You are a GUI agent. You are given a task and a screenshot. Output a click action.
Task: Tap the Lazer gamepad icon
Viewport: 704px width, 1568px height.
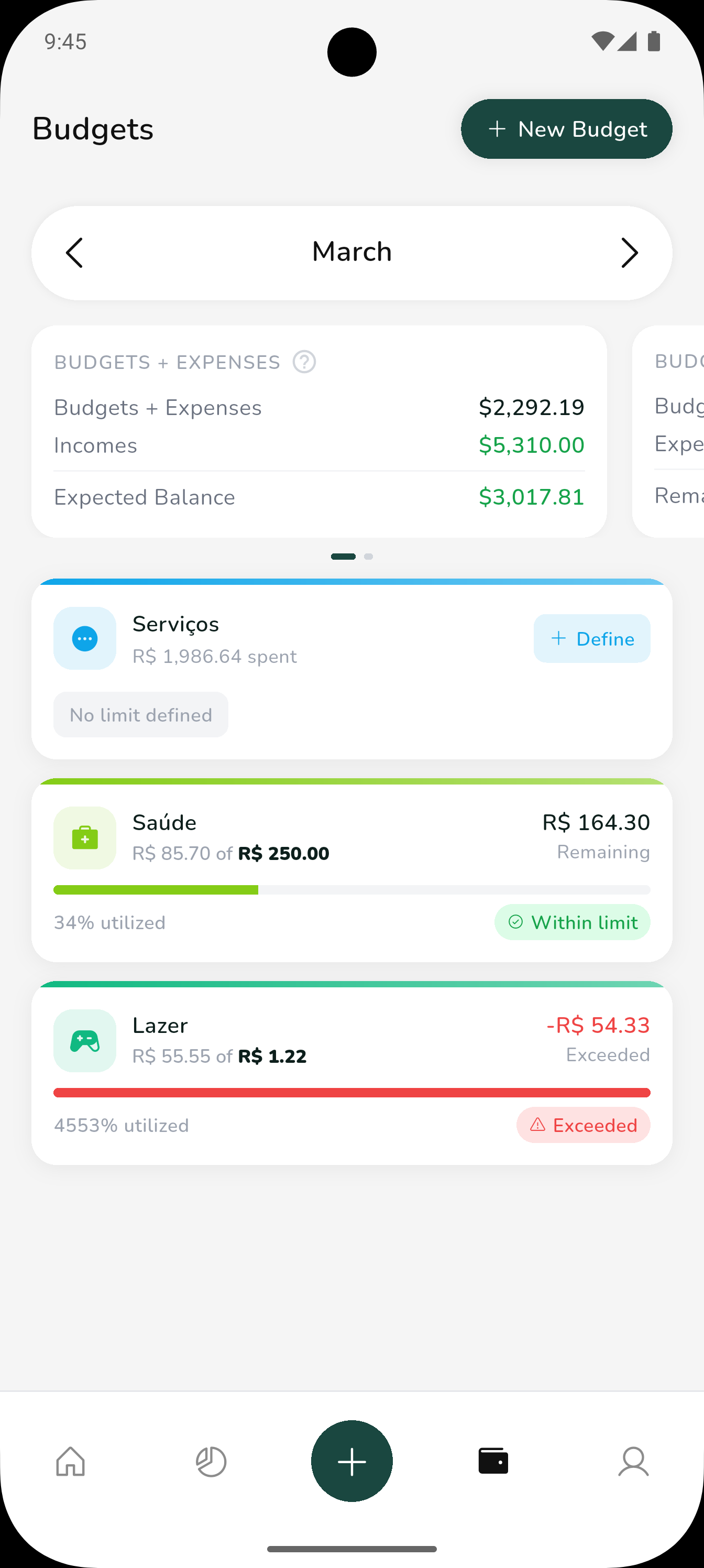tap(84, 1041)
